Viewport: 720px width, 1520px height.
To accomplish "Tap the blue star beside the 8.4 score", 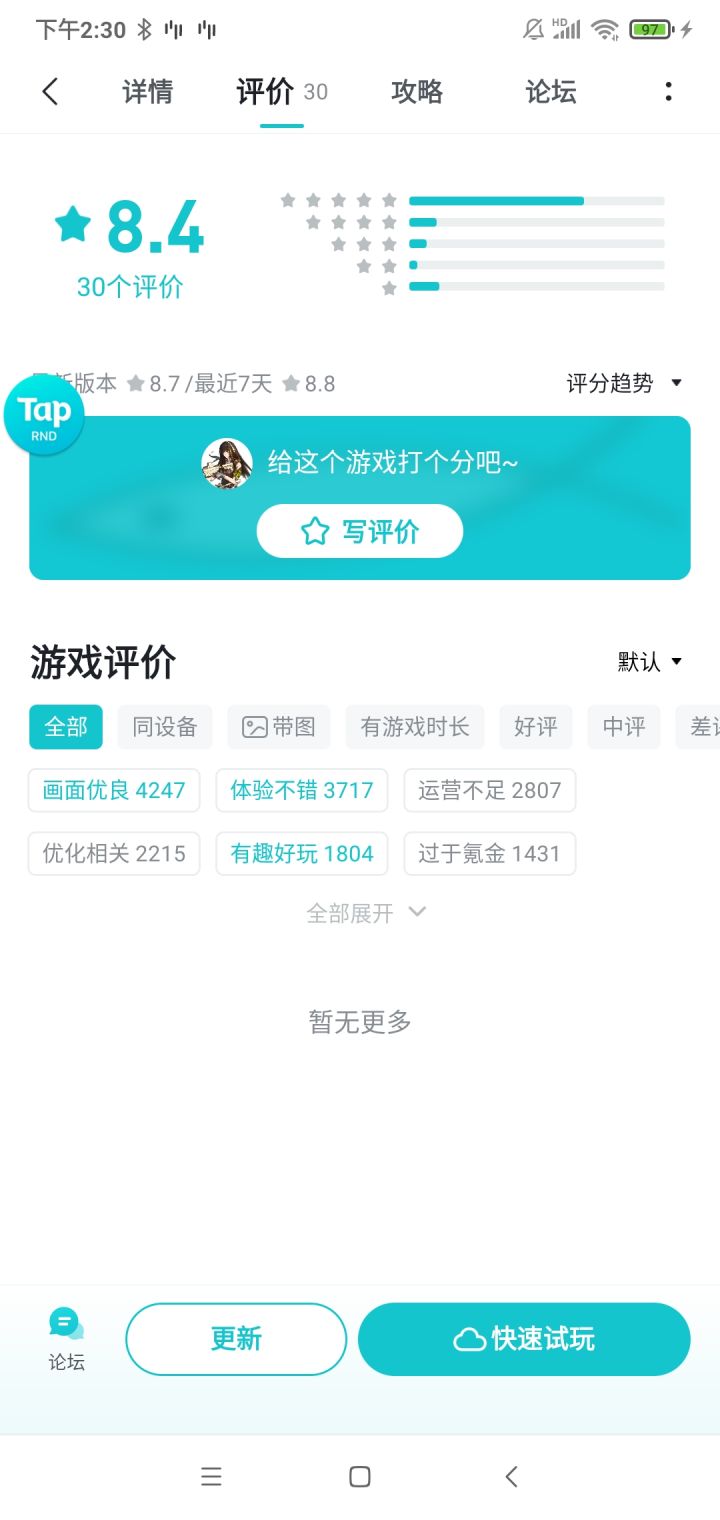I will (x=72, y=224).
